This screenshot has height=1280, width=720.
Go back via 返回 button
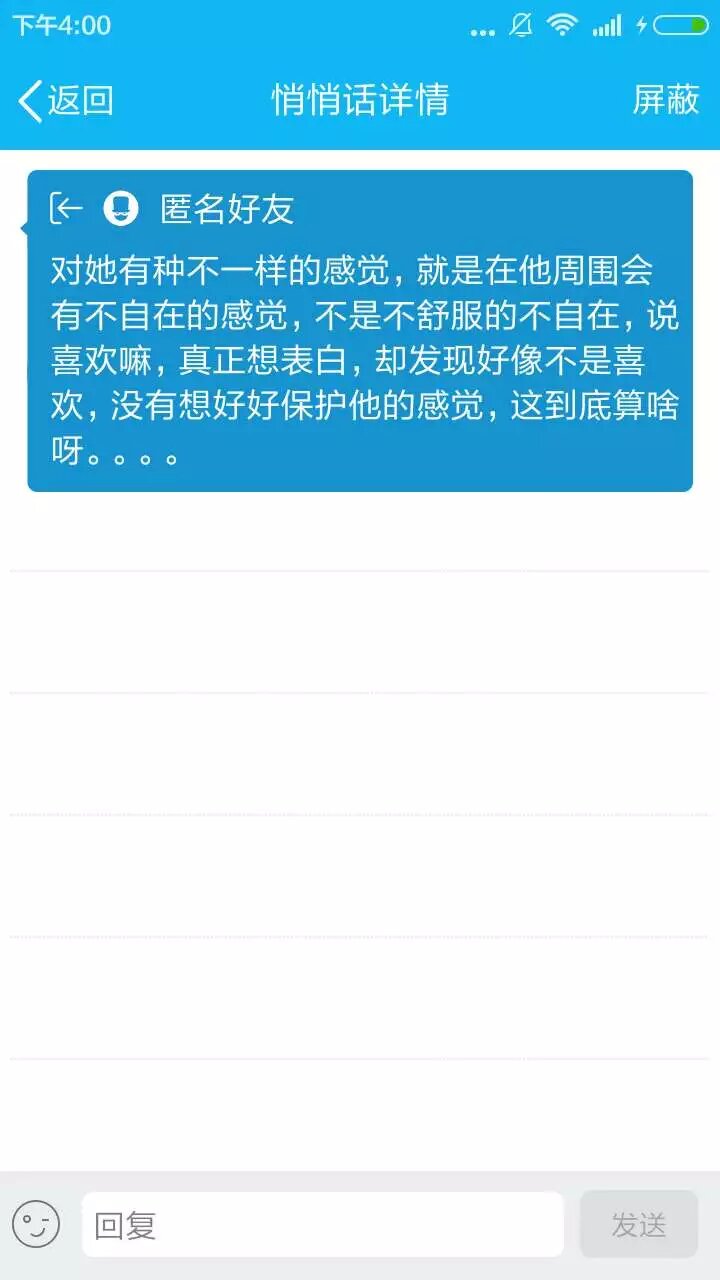[x=66, y=101]
